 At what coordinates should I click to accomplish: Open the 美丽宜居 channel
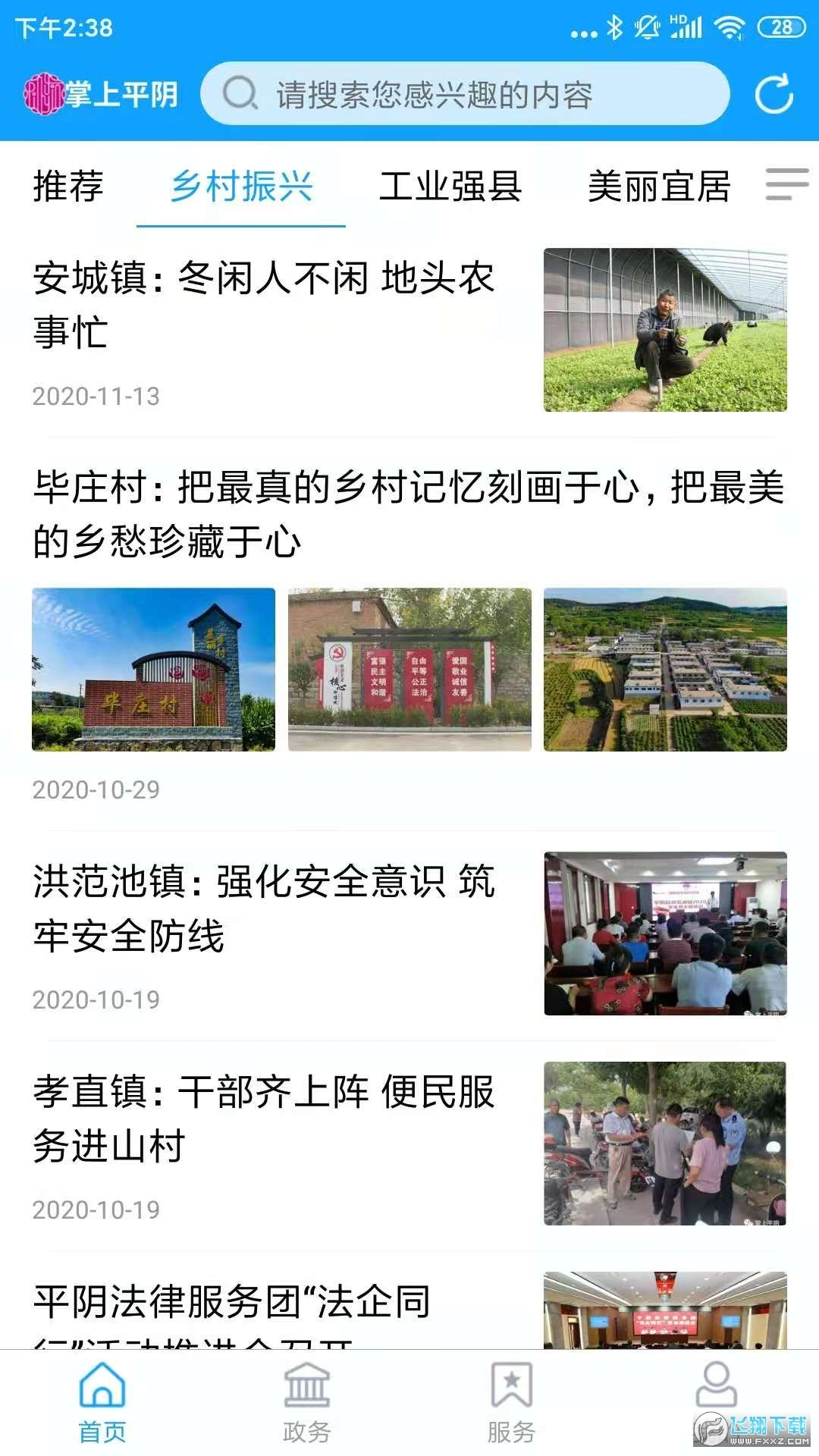pyautogui.click(x=660, y=187)
